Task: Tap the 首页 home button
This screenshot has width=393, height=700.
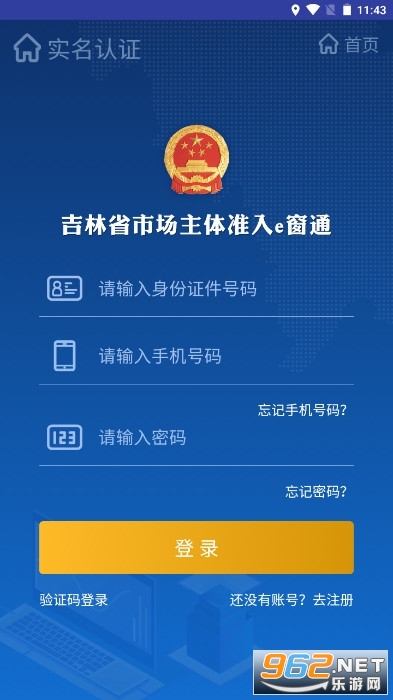Action: 348,44
